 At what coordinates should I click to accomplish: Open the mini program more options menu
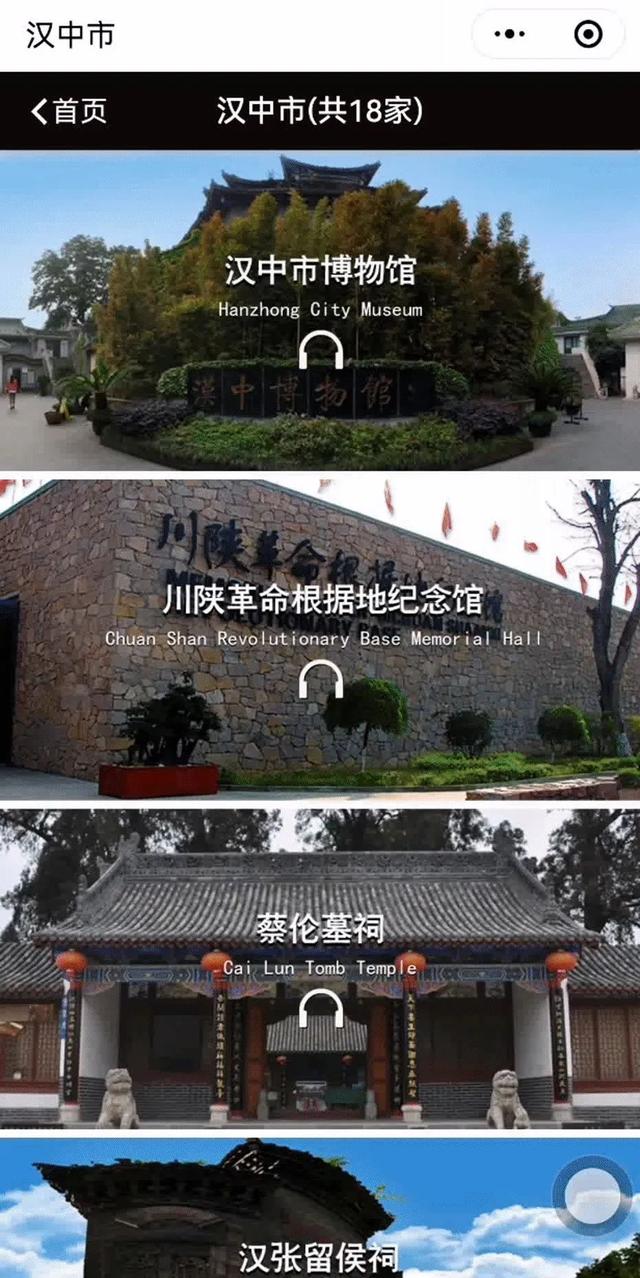click(x=510, y=35)
